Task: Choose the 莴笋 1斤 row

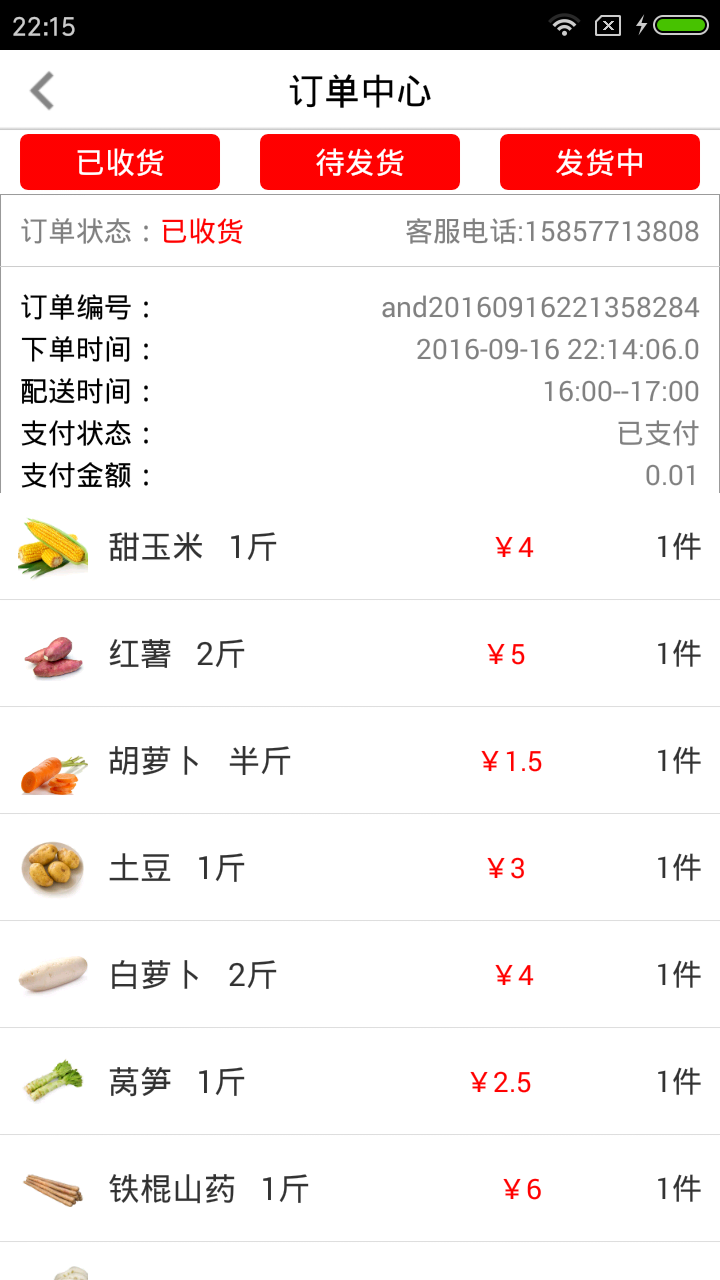Action: tap(360, 1082)
